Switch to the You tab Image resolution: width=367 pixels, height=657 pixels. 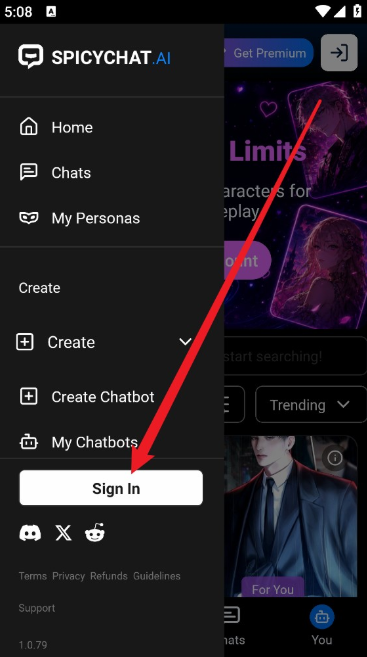pos(322,626)
